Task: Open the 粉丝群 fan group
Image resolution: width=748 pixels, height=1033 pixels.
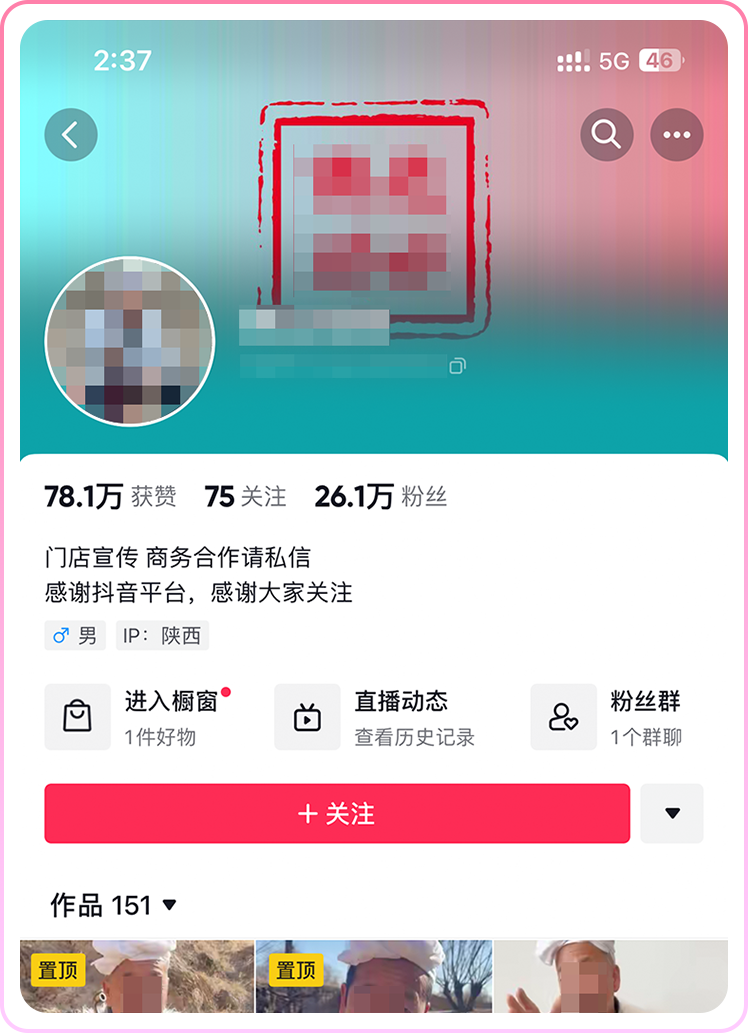Action: [x=615, y=717]
